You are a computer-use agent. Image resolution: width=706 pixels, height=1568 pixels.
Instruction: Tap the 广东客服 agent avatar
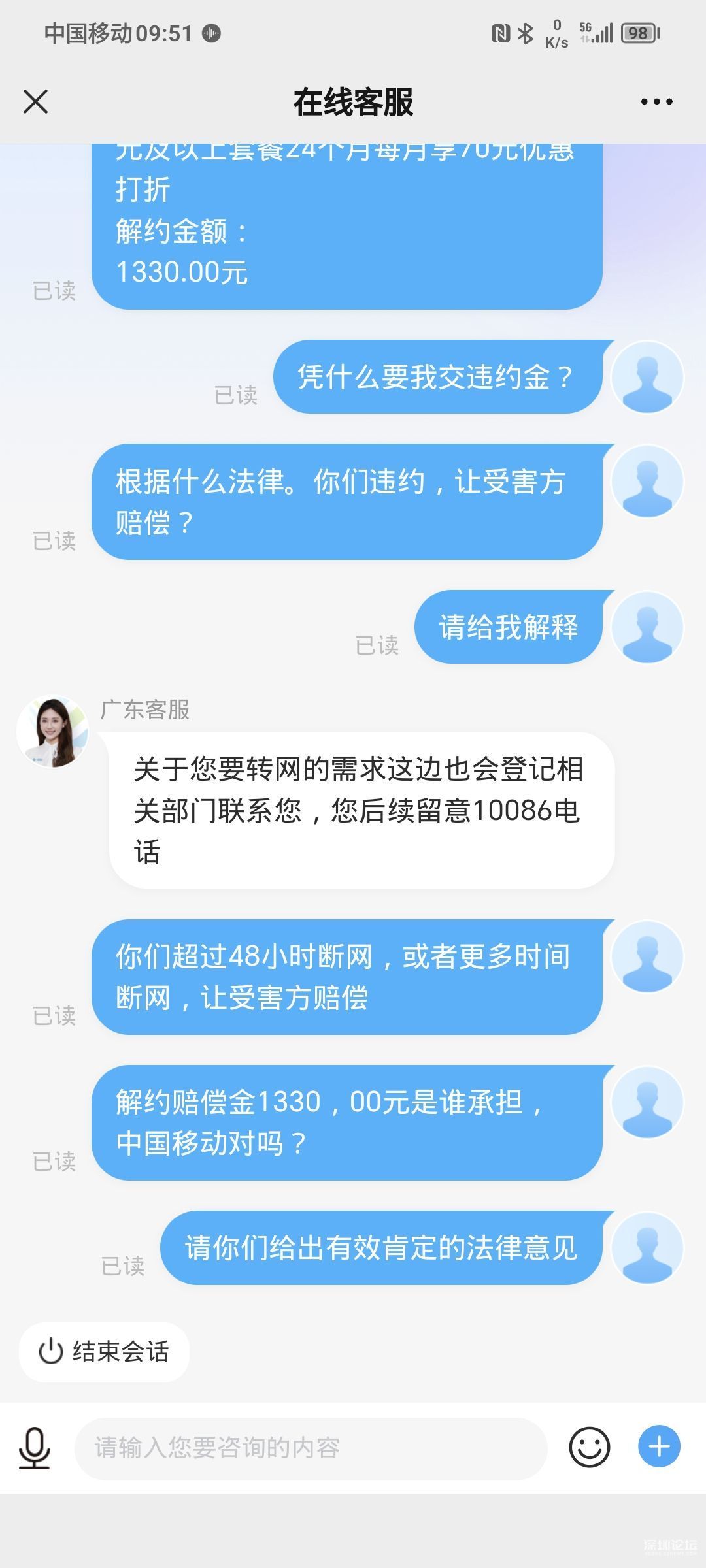[x=52, y=732]
